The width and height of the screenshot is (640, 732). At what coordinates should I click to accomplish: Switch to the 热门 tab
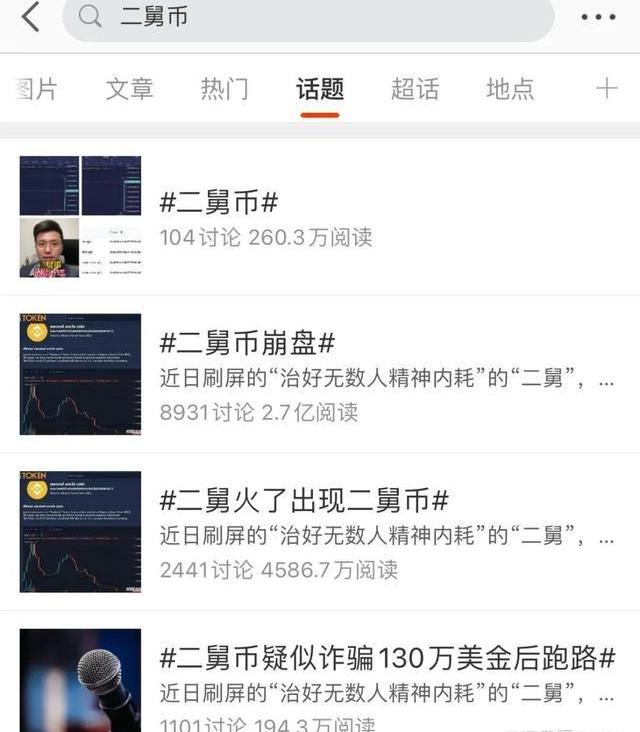[225, 89]
